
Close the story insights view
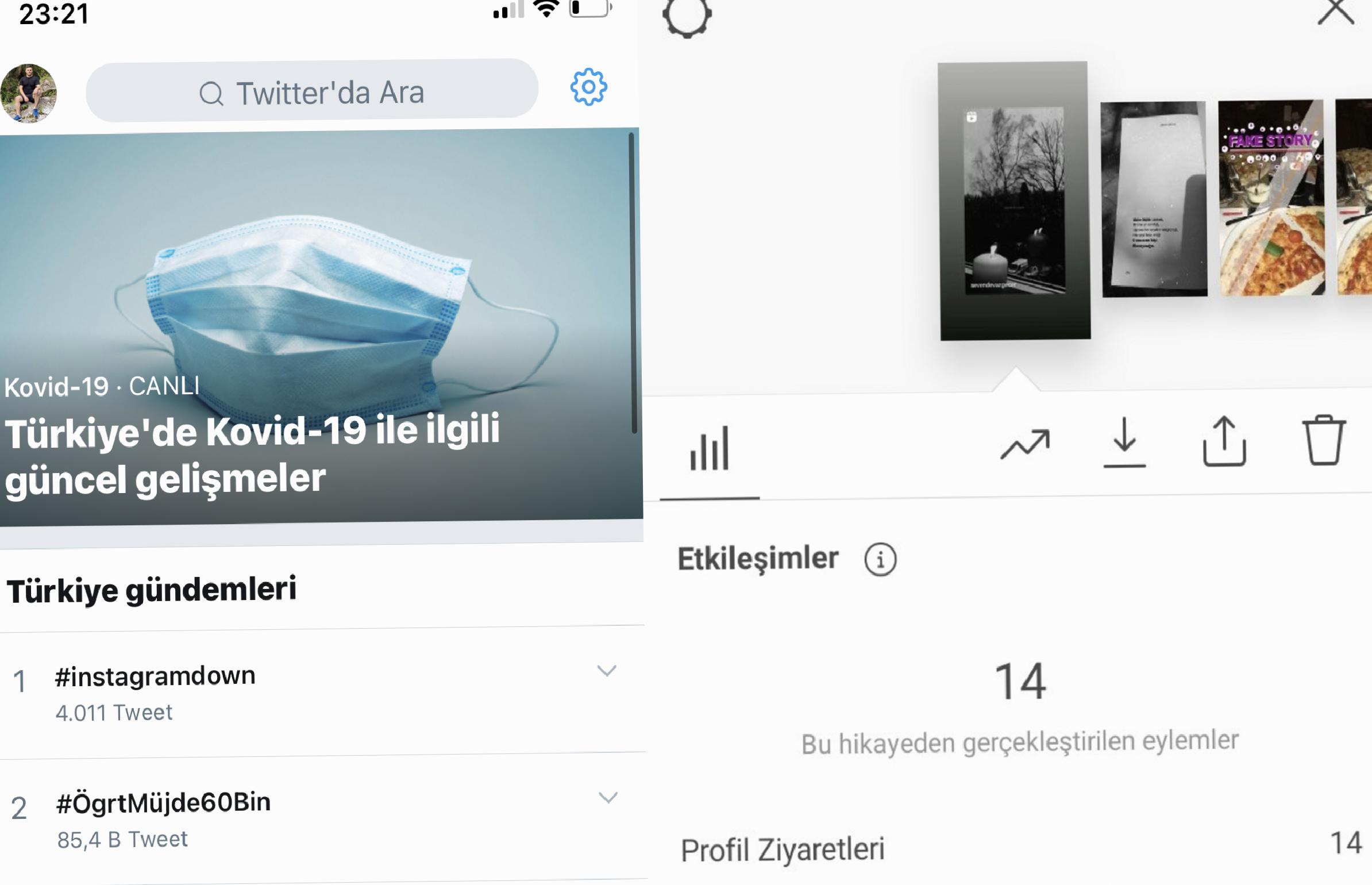pos(1335,11)
